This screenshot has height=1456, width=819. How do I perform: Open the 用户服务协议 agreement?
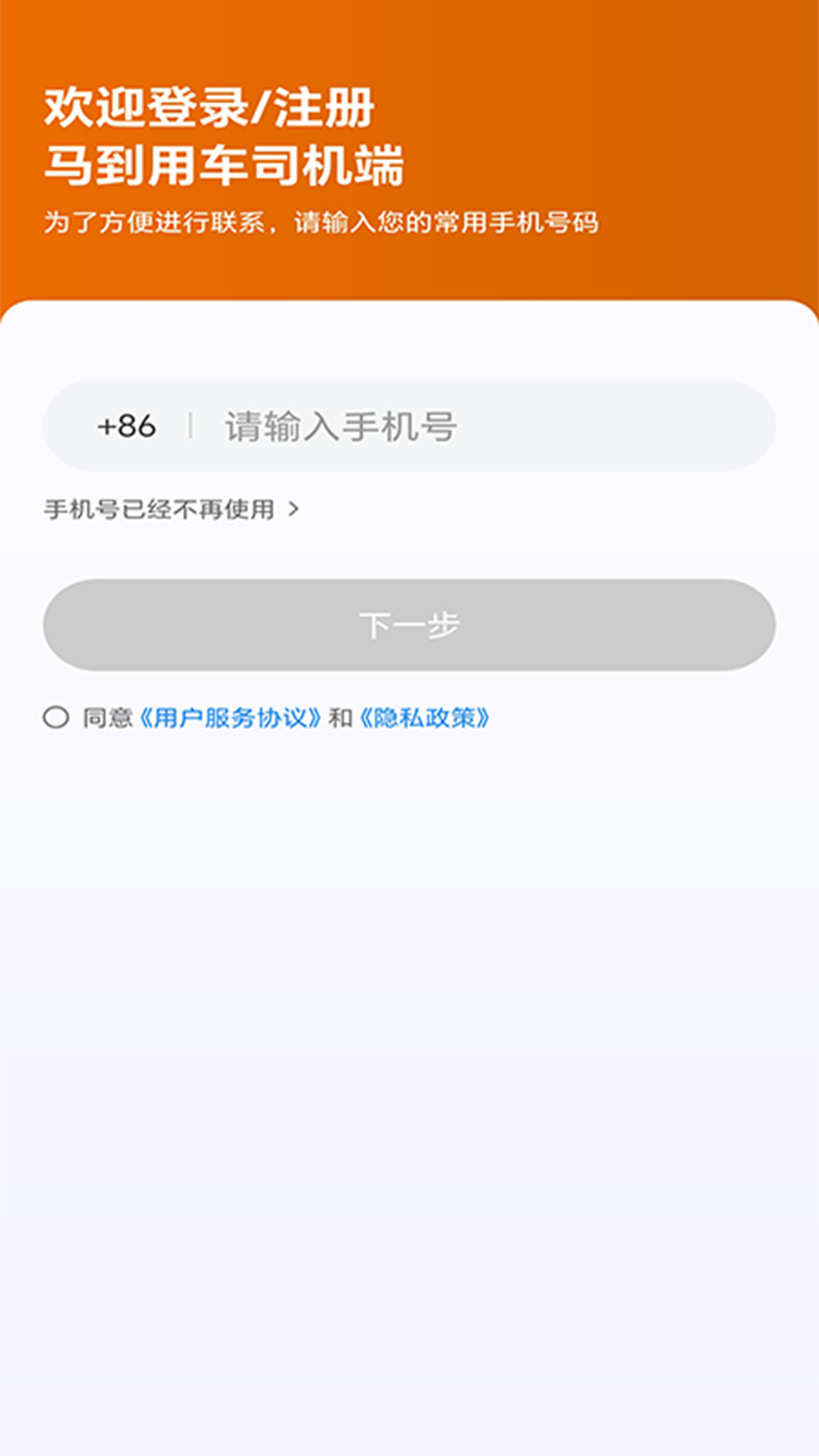[231, 717]
